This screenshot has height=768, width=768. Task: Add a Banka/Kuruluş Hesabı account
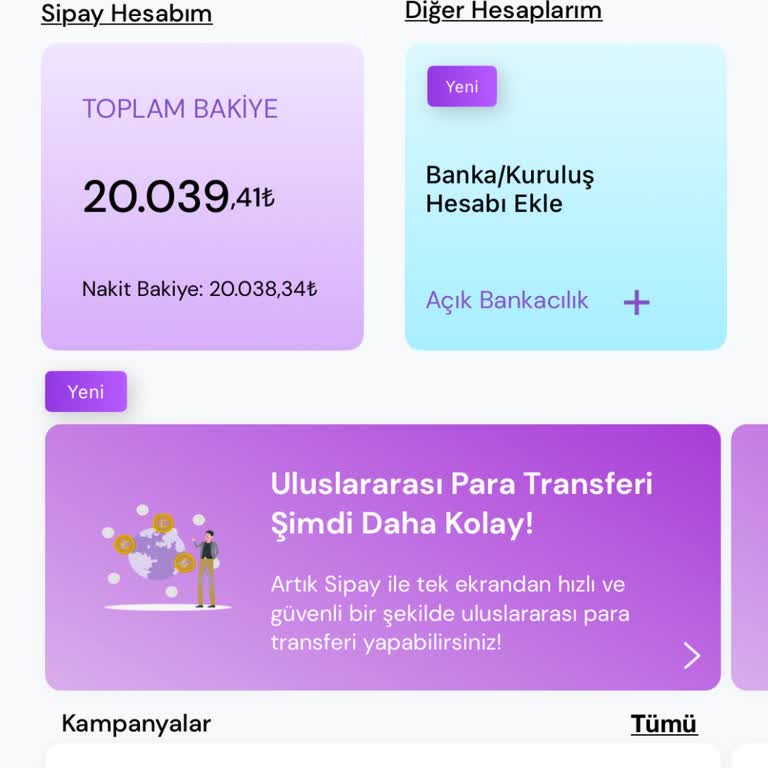click(x=509, y=190)
